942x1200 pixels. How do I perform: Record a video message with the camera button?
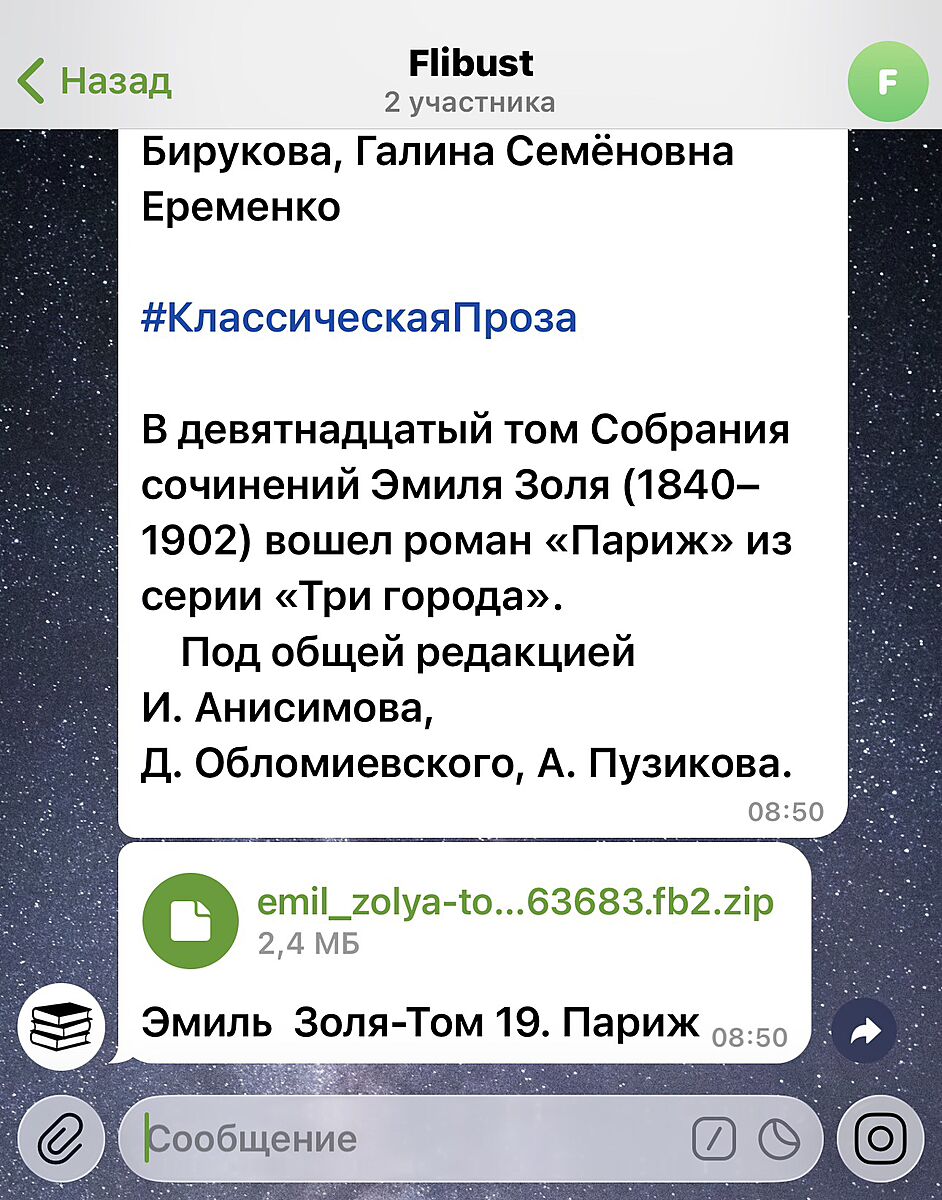pyautogui.click(x=881, y=1139)
